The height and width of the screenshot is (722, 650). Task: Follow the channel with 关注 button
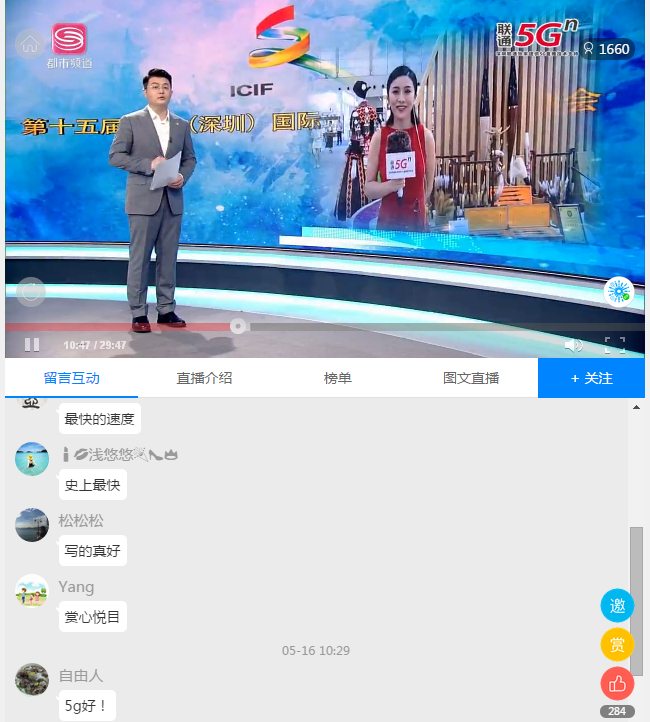(x=591, y=378)
